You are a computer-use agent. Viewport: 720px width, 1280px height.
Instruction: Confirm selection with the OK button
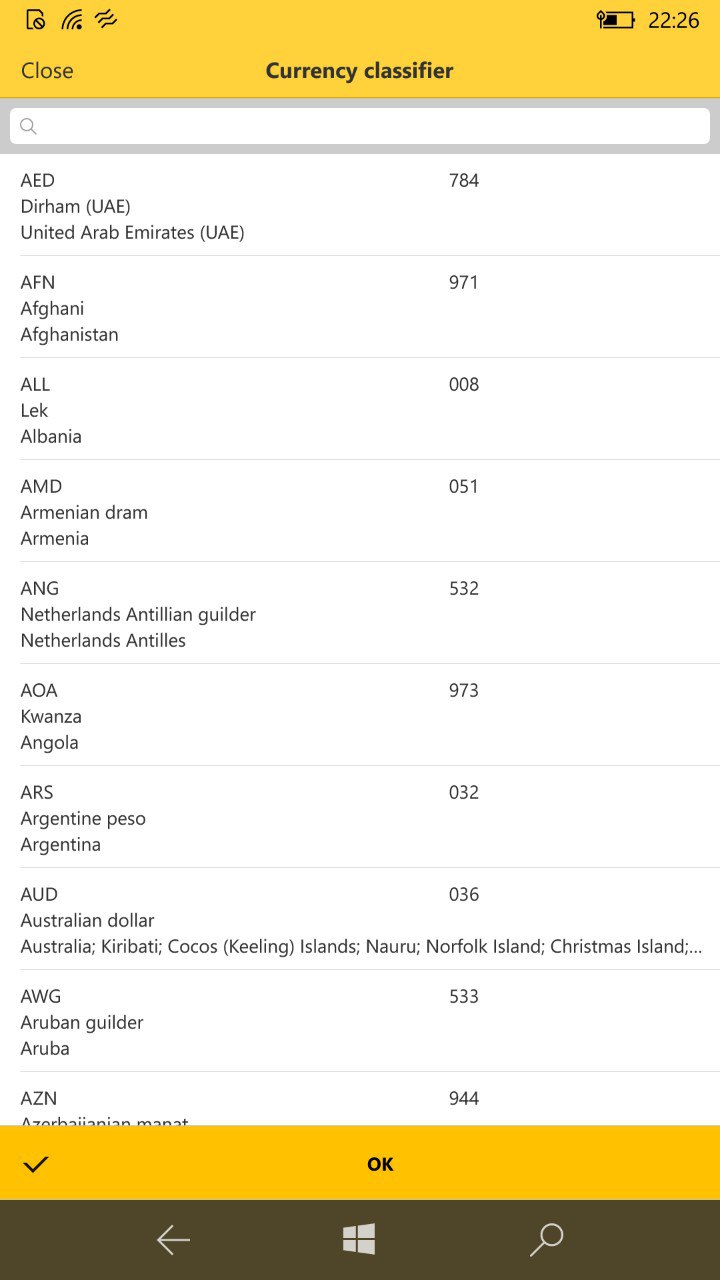click(x=380, y=1164)
